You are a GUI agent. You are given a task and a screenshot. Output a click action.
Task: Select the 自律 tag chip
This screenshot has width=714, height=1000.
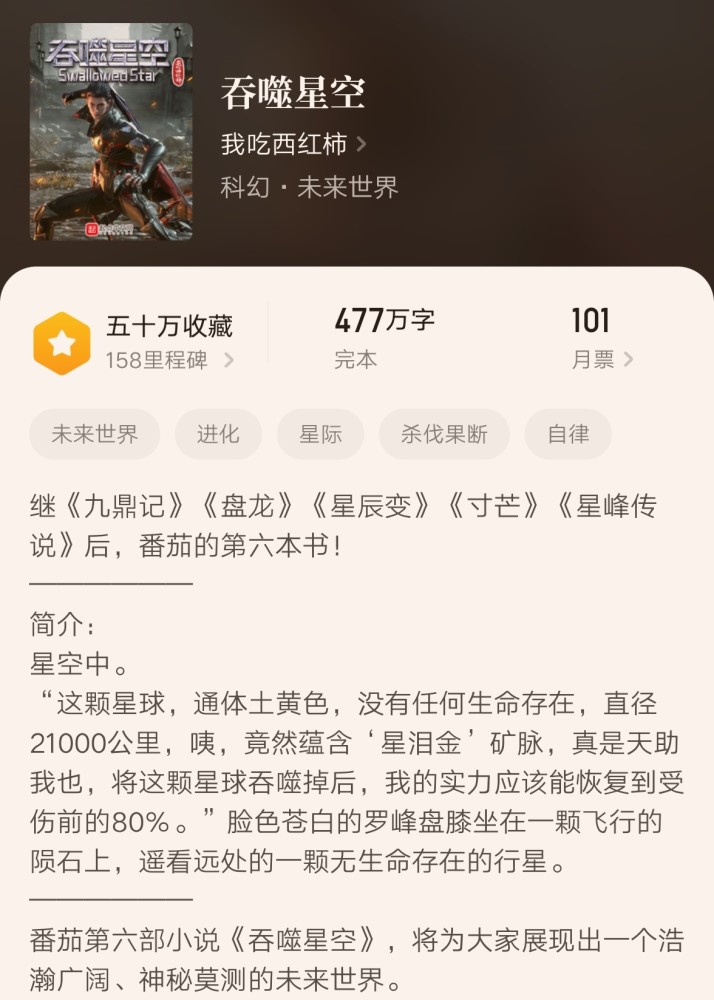[x=568, y=434]
